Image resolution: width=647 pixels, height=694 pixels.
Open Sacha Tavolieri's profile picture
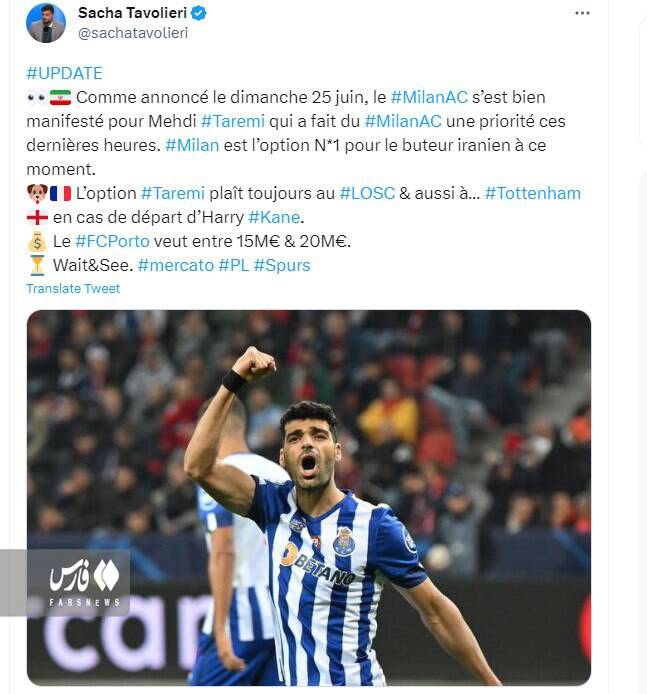click(x=46, y=23)
